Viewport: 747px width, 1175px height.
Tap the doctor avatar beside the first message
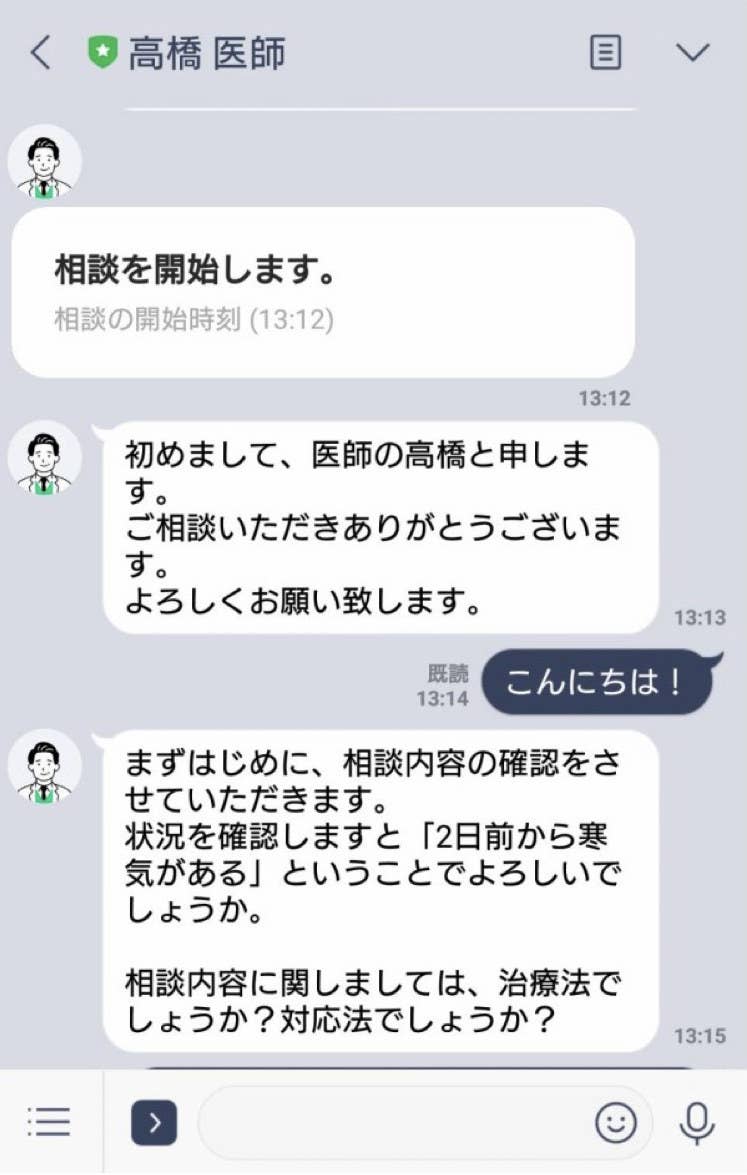[x=44, y=164]
